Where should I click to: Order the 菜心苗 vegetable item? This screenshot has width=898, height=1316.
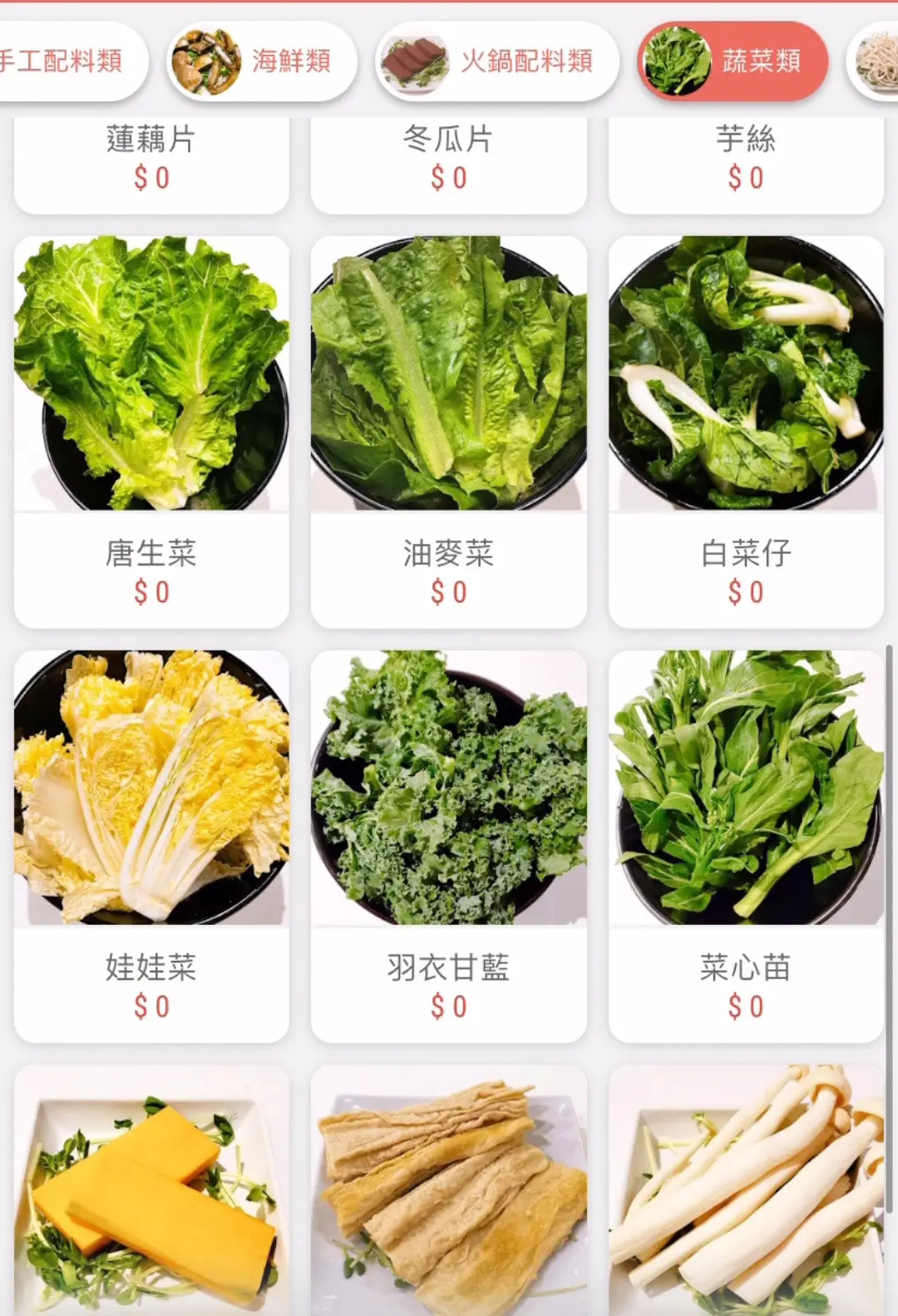click(x=746, y=845)
